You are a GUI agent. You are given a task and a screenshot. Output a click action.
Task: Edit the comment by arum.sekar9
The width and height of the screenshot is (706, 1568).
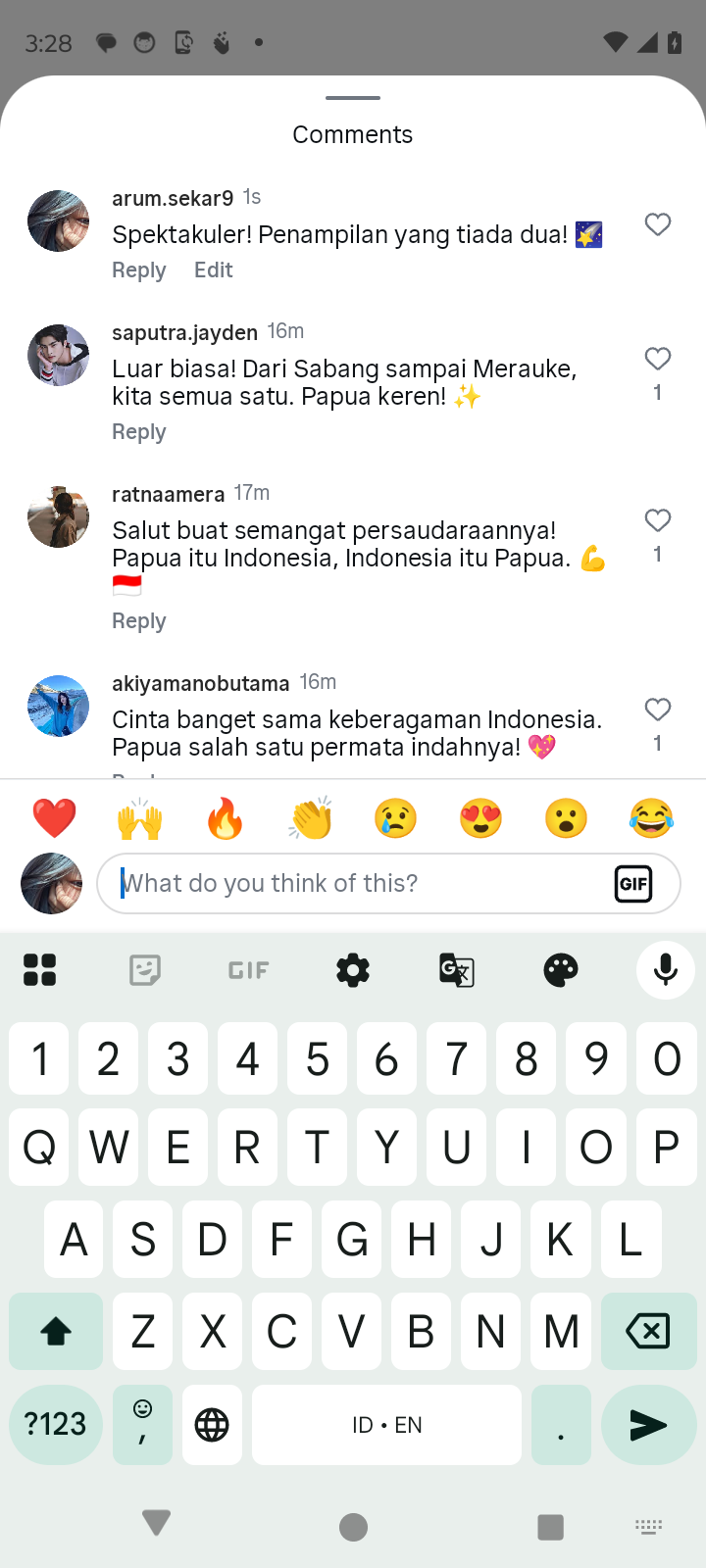coord(213,270)
